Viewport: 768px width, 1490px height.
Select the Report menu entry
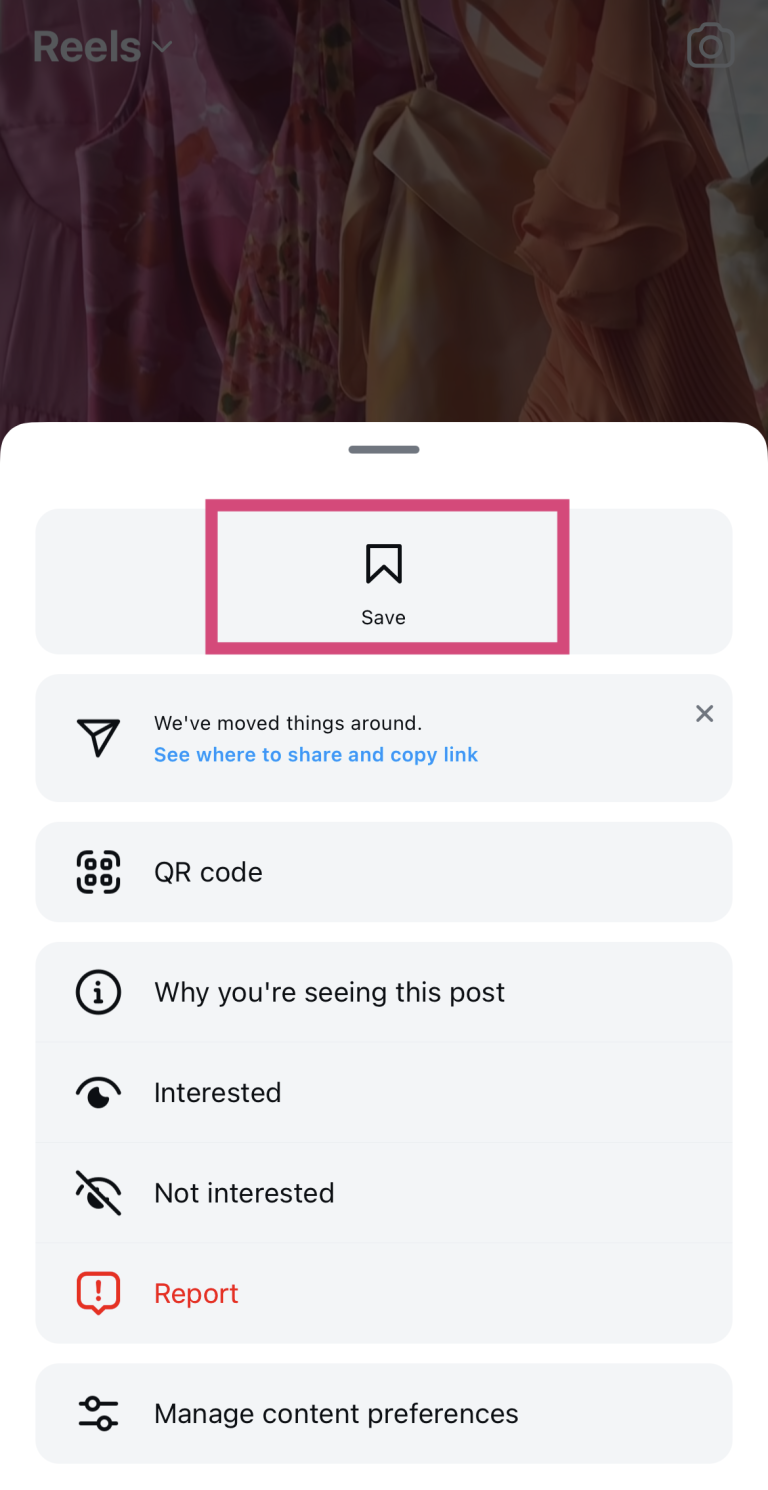[x=196, y=1292]
